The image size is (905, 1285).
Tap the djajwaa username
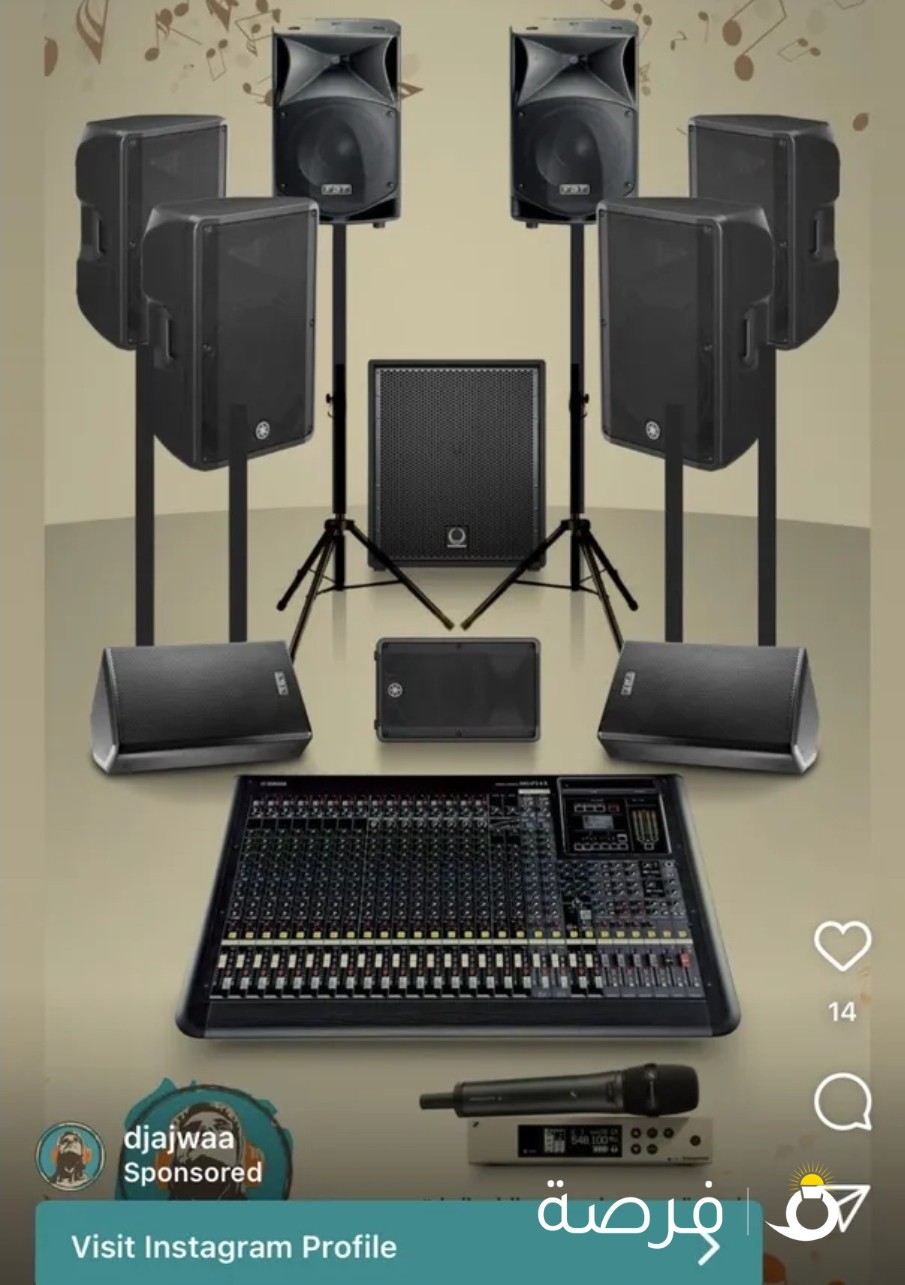pos(179,1138)
